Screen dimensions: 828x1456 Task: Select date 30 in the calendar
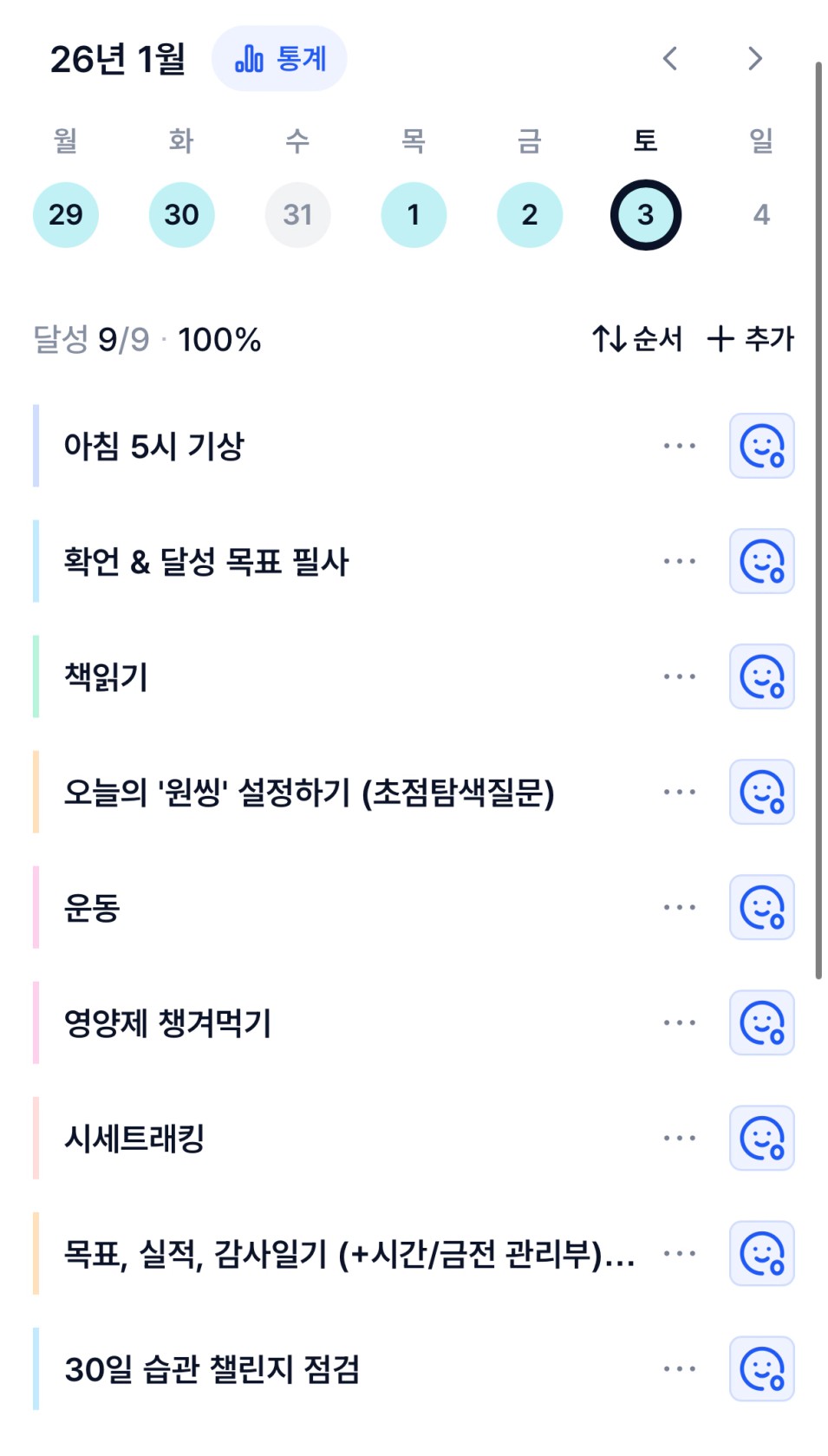pos(181,214)
